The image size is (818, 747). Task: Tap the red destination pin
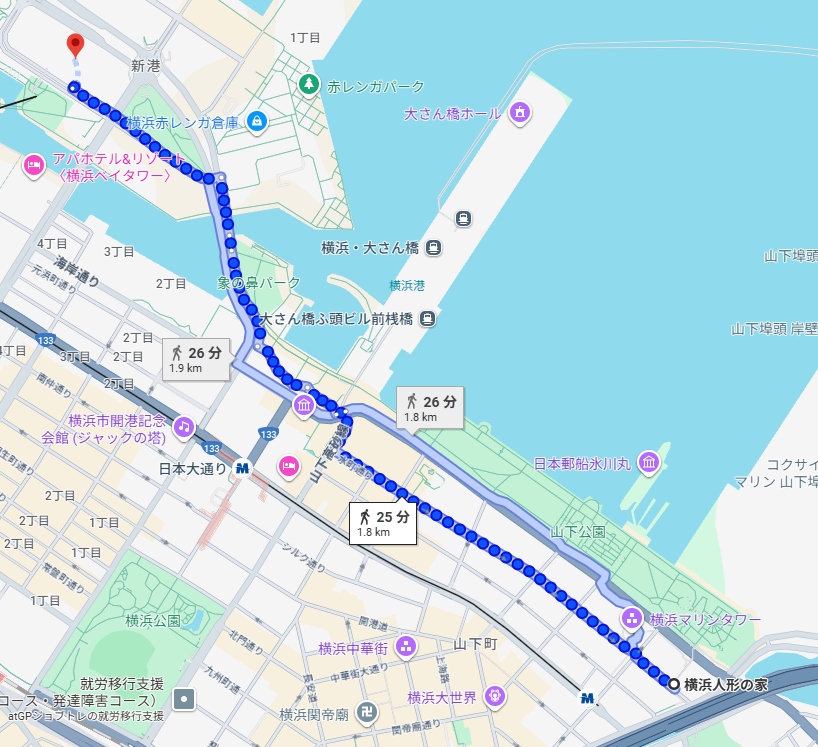(75, 46)
